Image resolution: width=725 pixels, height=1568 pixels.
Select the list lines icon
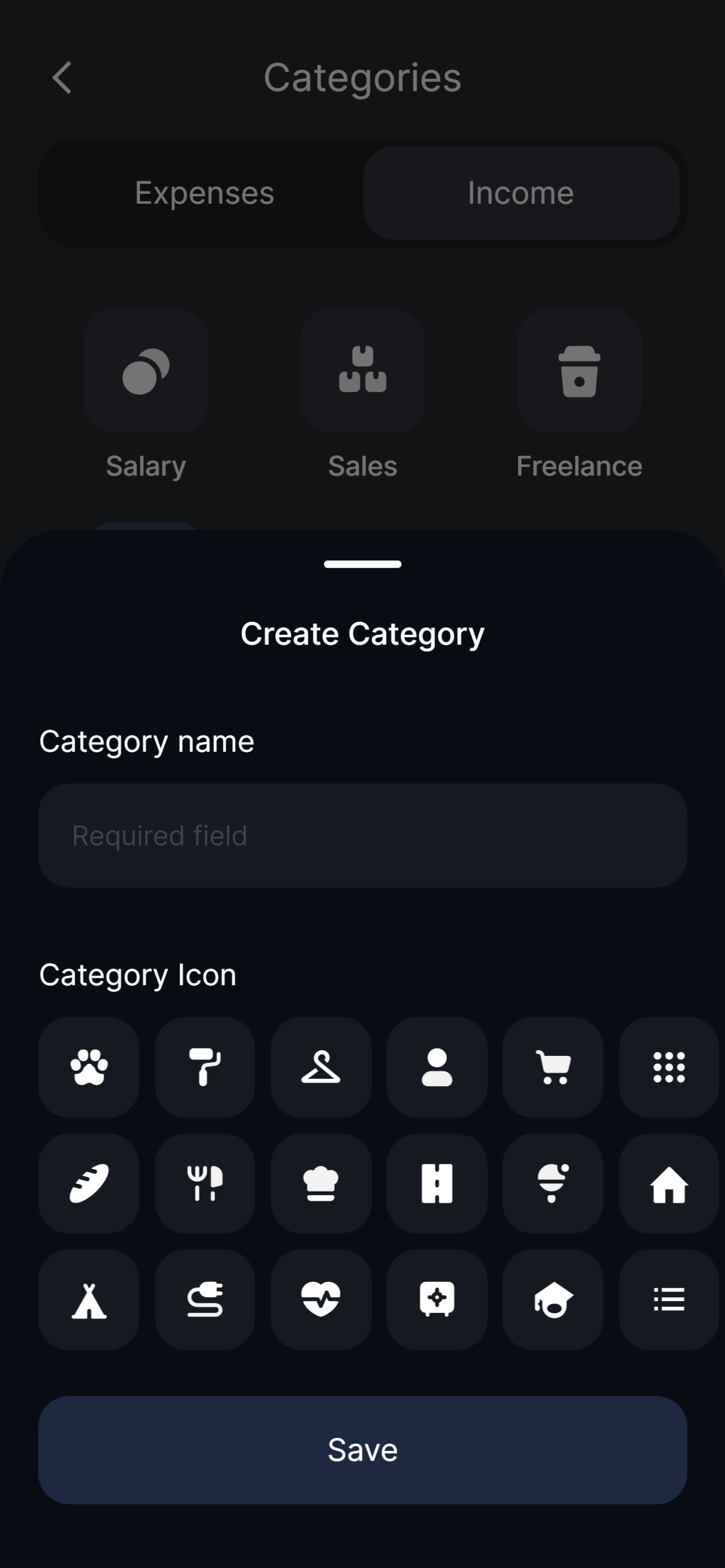click(669, 1300)
